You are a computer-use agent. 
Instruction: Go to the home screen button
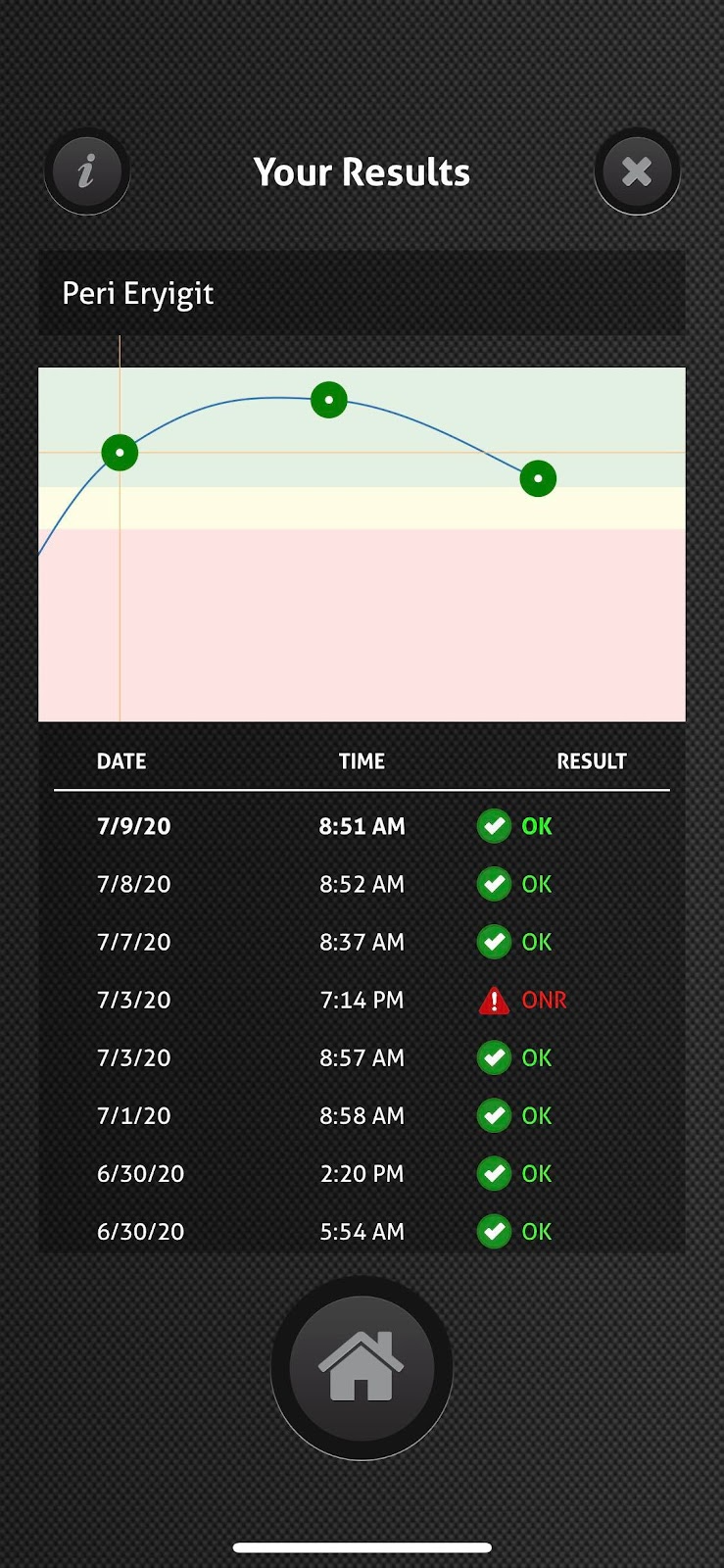pyautogui.click(x=362, y=1367)
